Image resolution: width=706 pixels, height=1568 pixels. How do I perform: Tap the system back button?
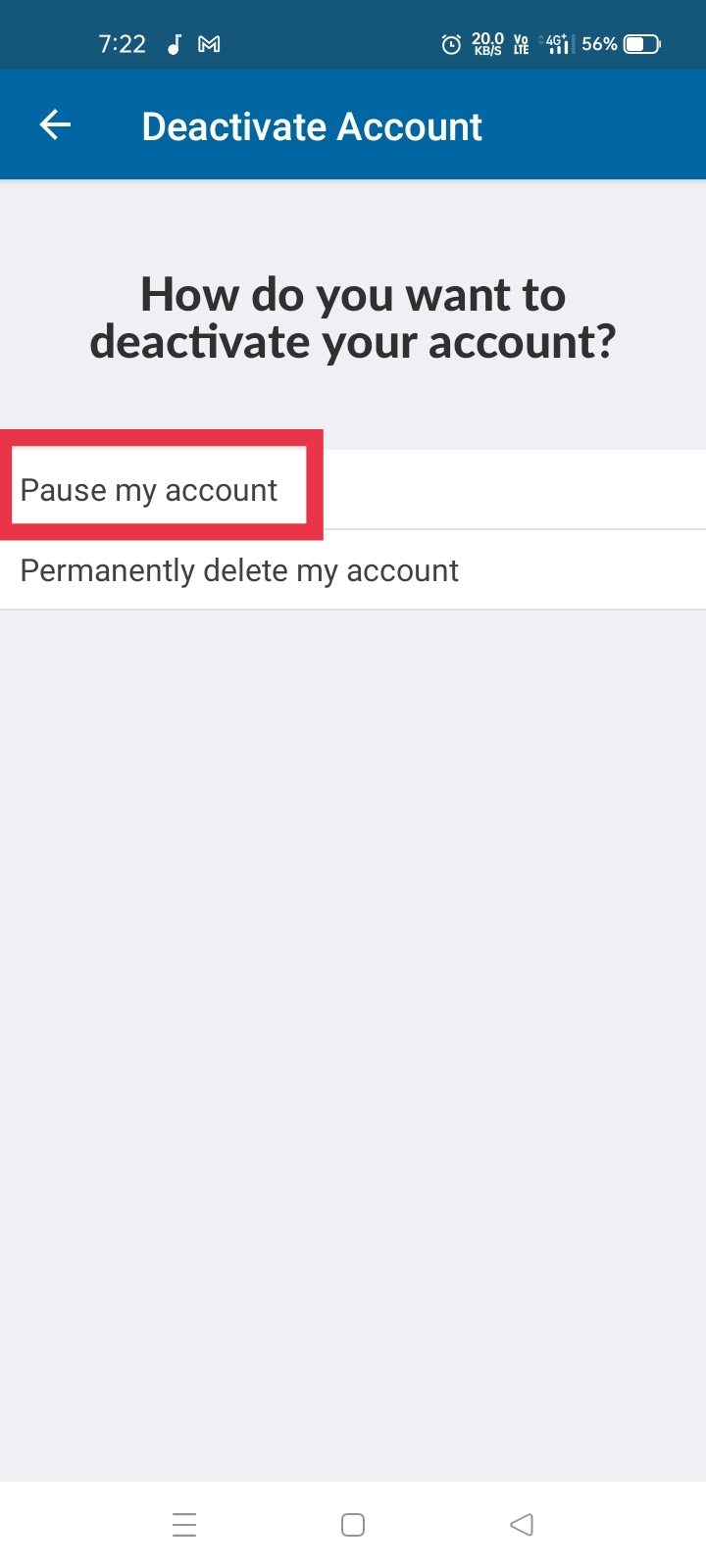(522, 1525)
